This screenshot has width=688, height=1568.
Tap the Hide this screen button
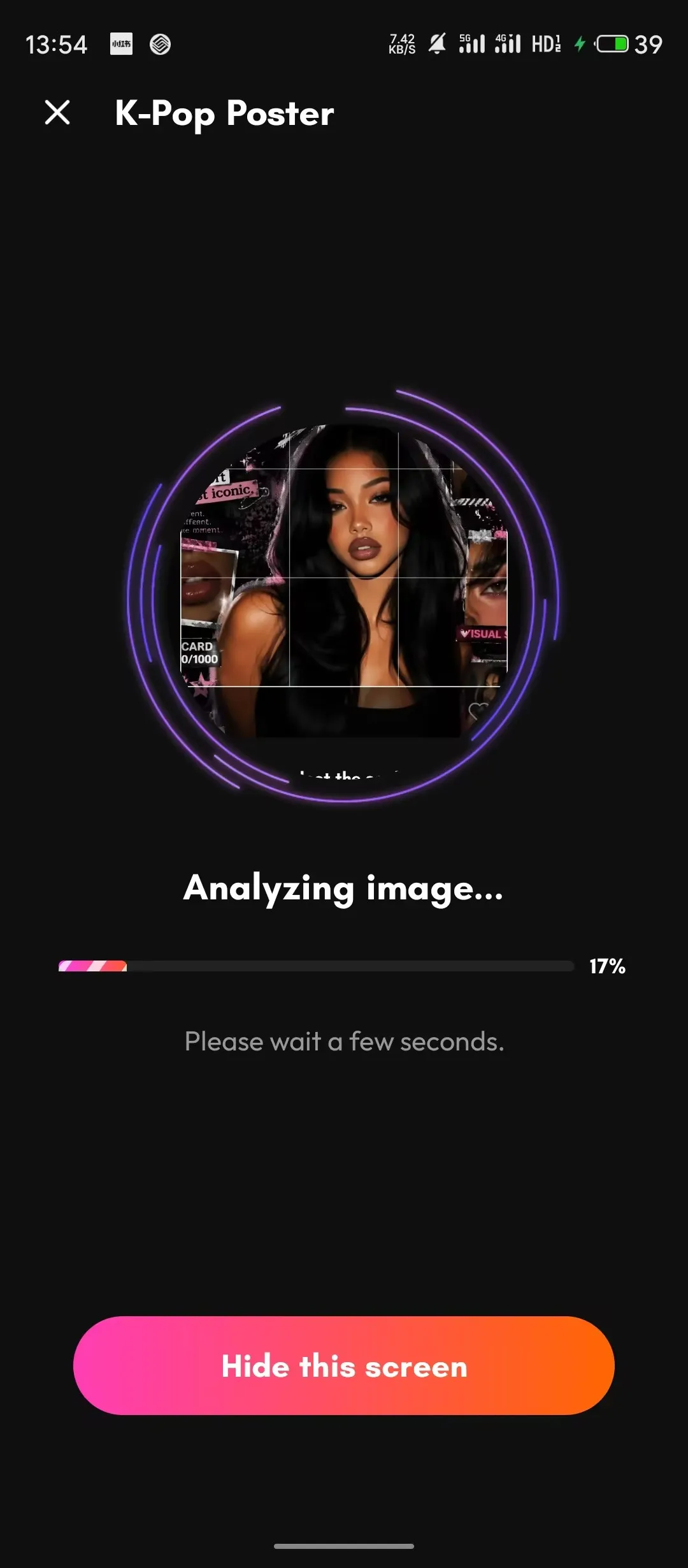344,1365
